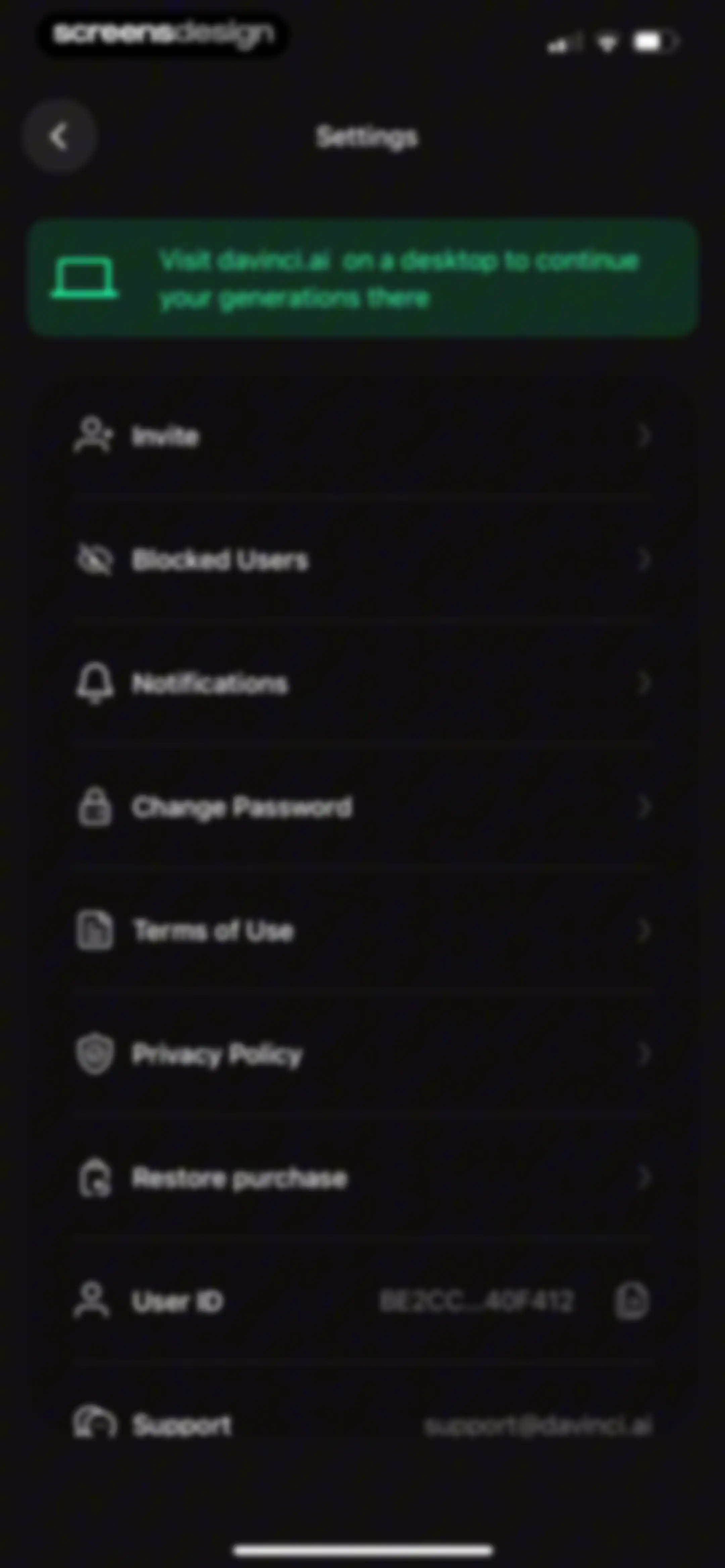The width and height of the screenshot is (725, 1568).
Task: Go back from Settings
Action: pyautogui.click(x=58, y=136)
